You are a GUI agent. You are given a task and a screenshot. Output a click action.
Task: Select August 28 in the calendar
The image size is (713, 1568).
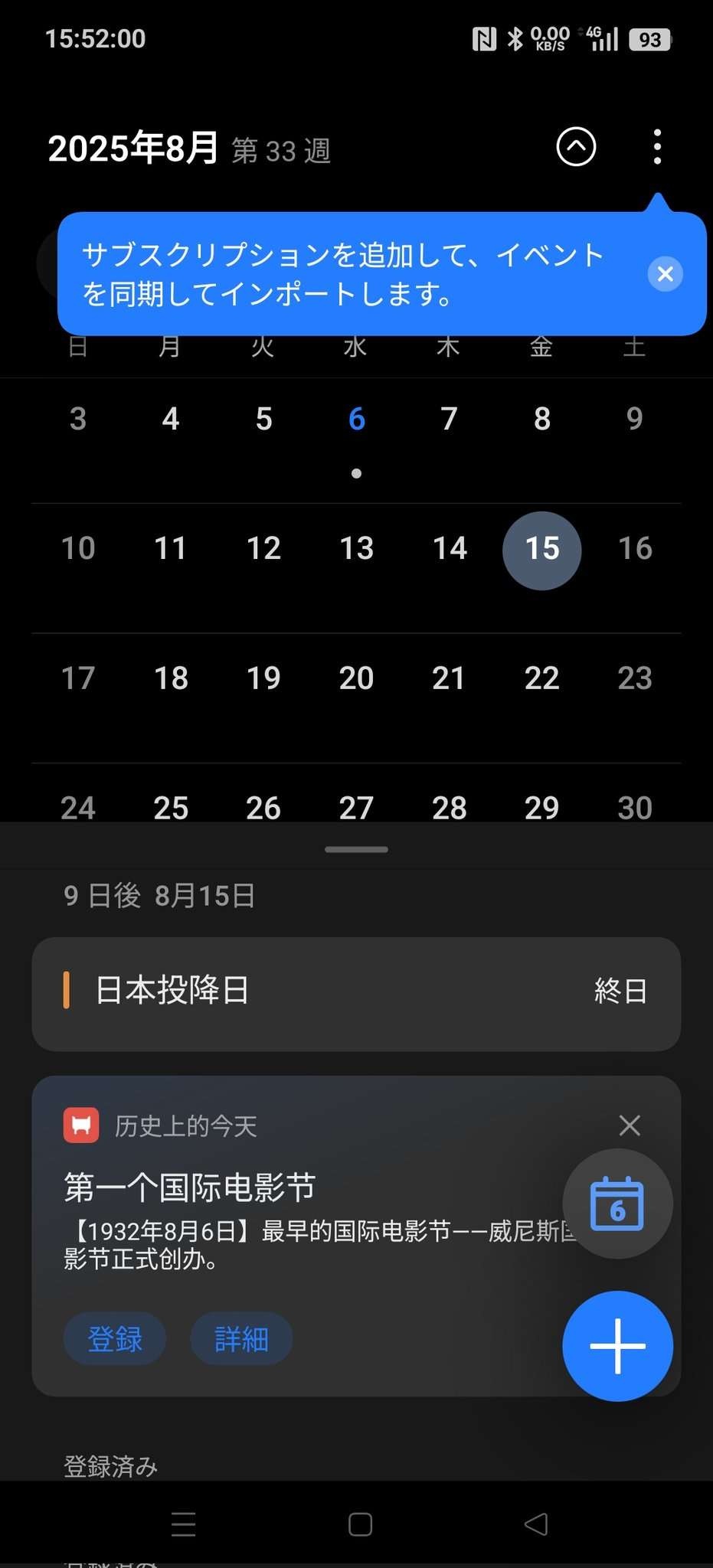[449, 808]
